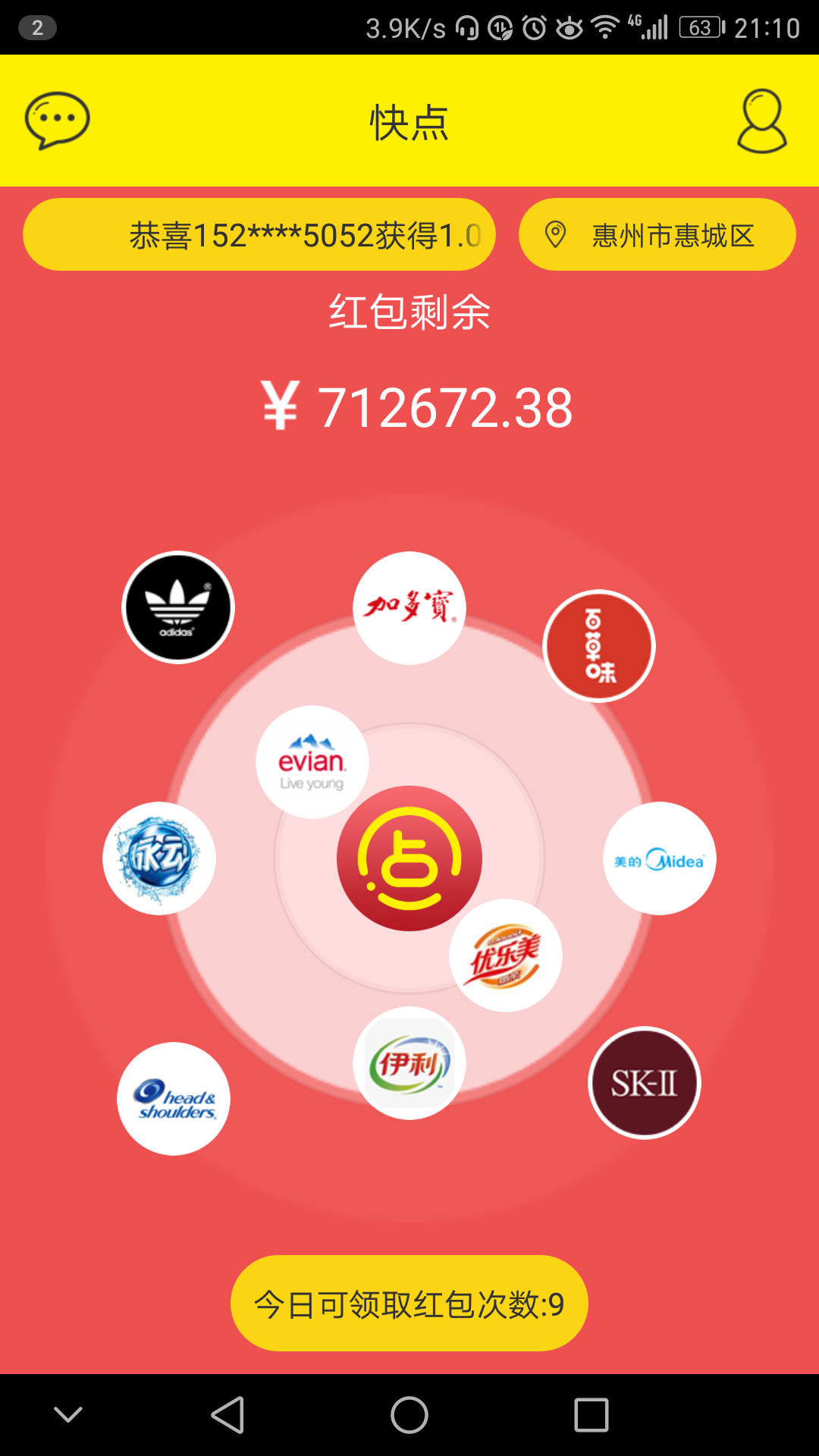819x1456 pixels.
Task: Select the Midea brand bubble
Action: (659, 858)
